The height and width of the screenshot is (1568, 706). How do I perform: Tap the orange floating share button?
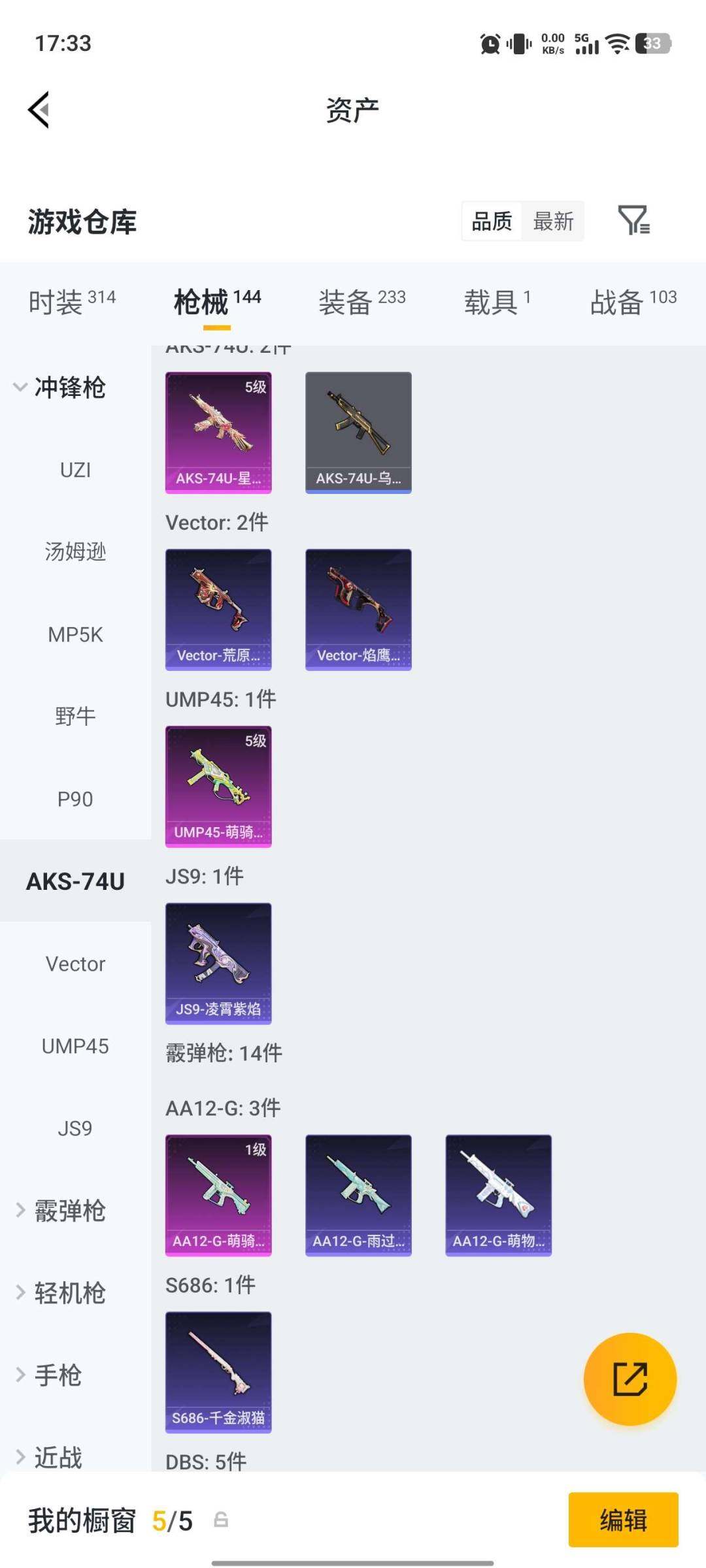[630, 1379]
